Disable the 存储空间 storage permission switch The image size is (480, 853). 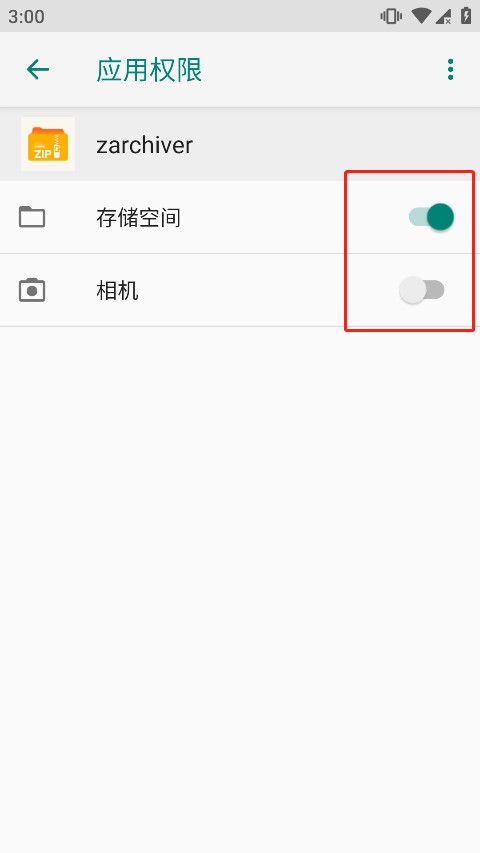point(432,217)
